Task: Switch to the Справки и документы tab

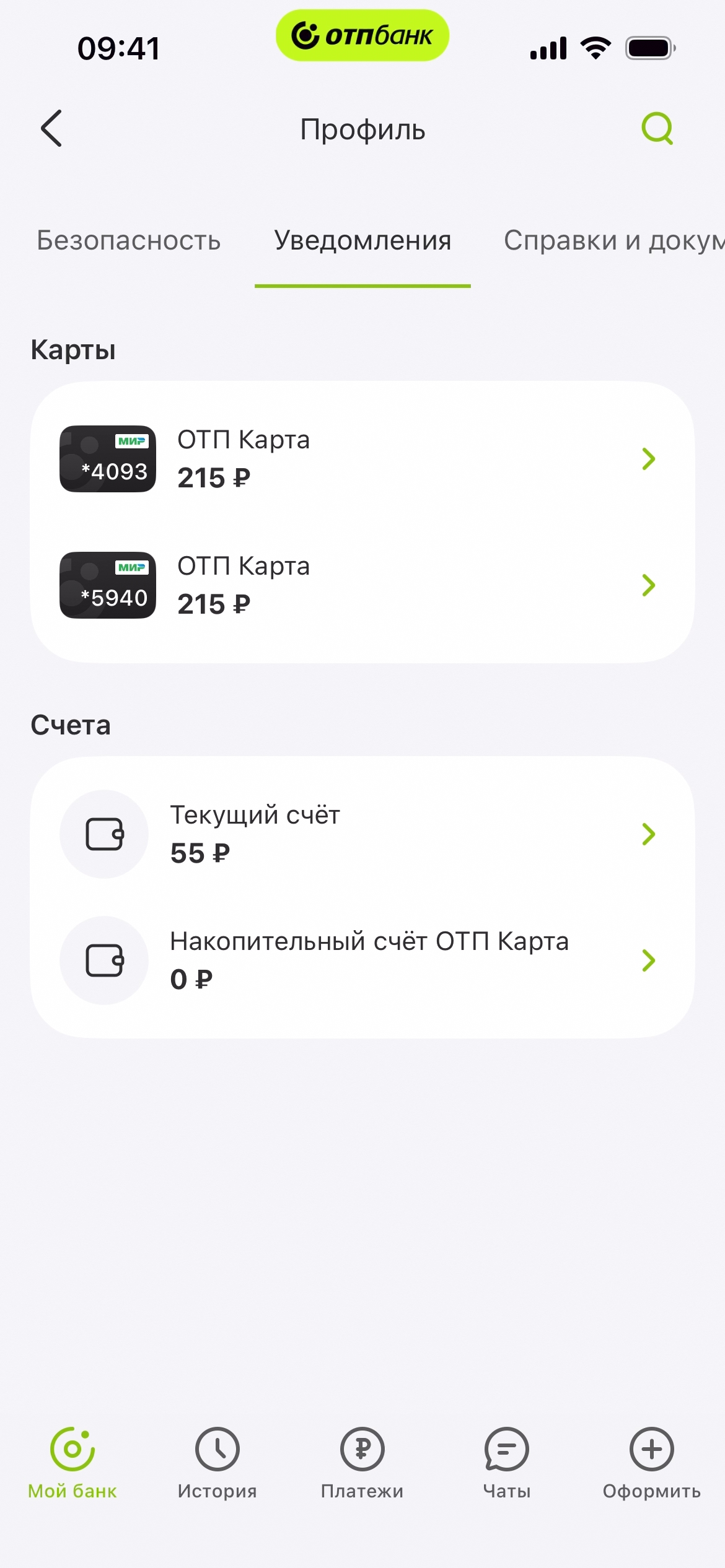Action: [613, 240]
